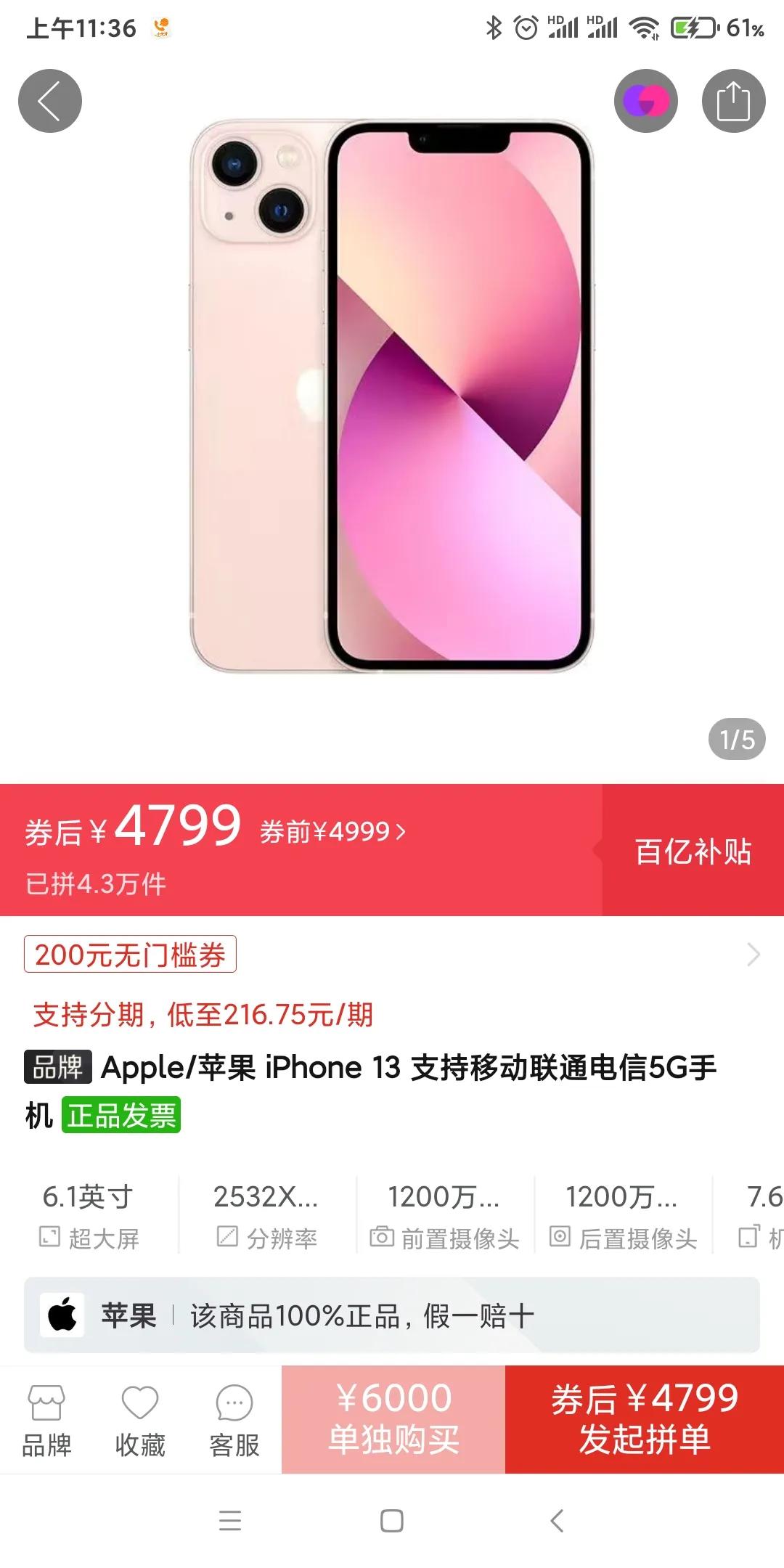Claim the 200元无门槛券 coupon
The image size is (784, 1568).
coord(130,955)
